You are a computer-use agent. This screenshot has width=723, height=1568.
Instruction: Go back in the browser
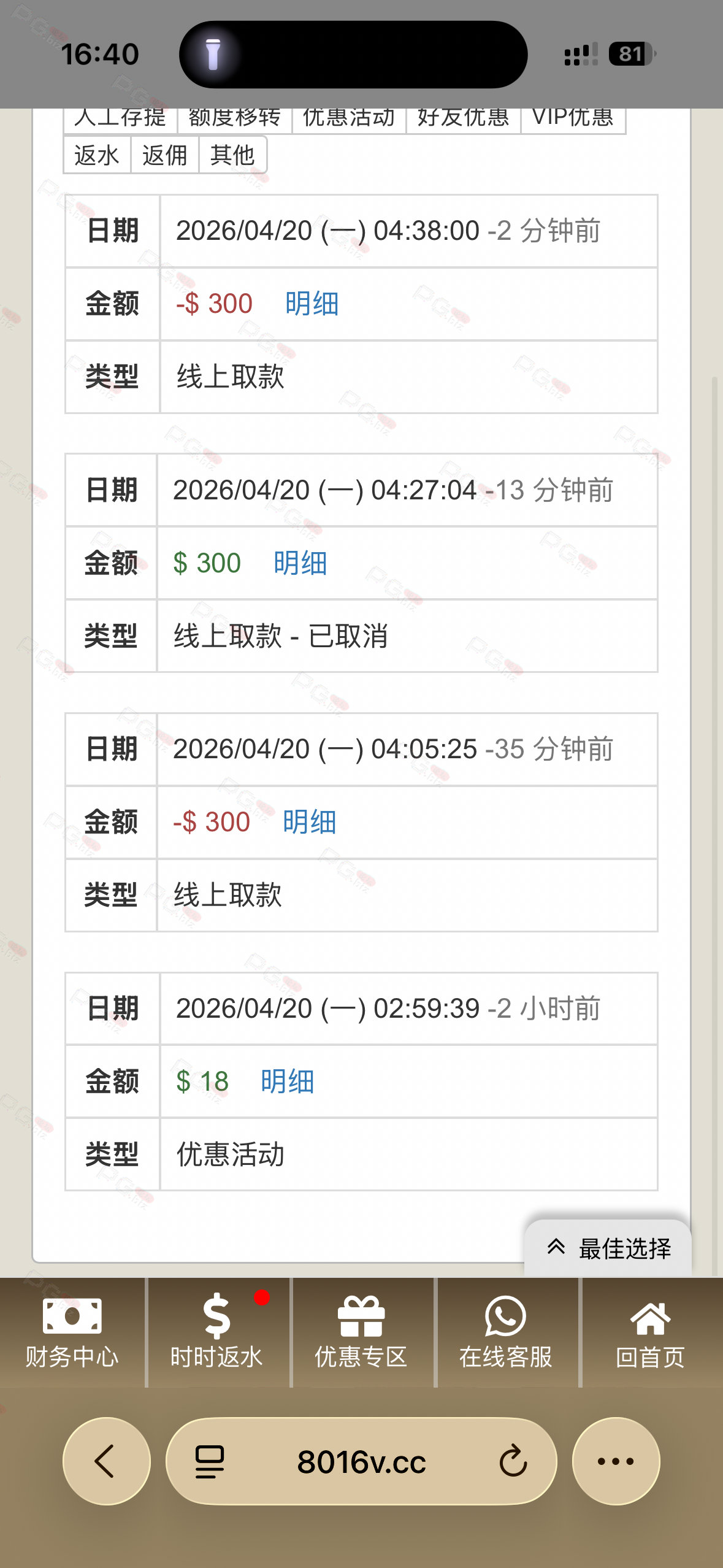pyautogui.click(x=106, y=1461)
